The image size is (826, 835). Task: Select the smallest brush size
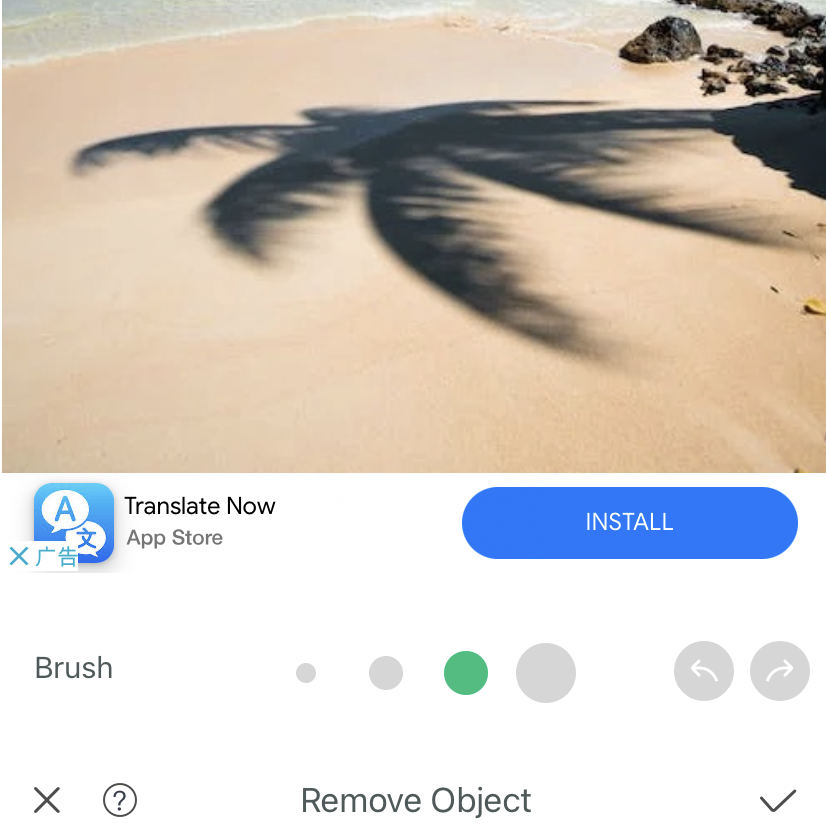tap(306, 673)
